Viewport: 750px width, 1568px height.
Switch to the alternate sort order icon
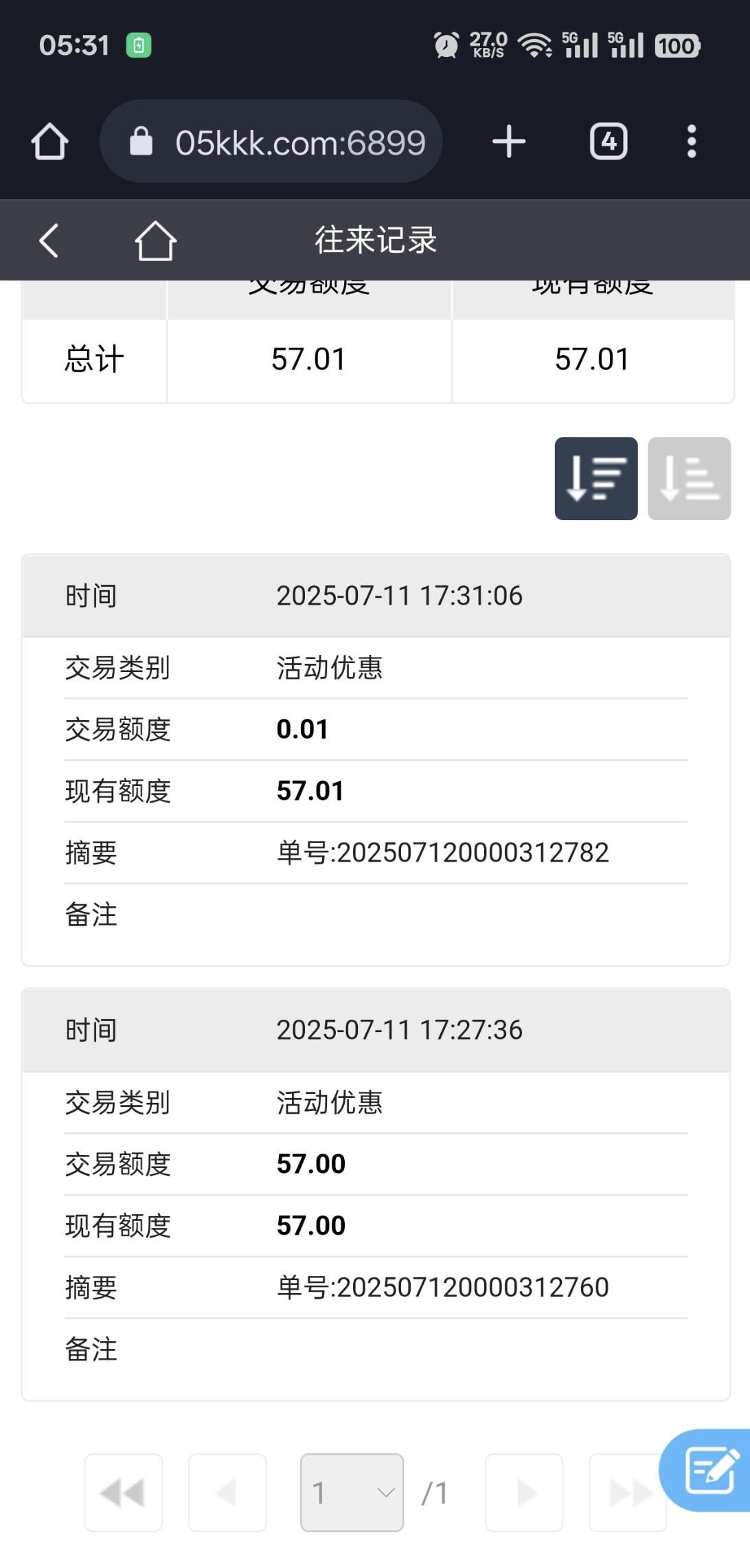689,478
